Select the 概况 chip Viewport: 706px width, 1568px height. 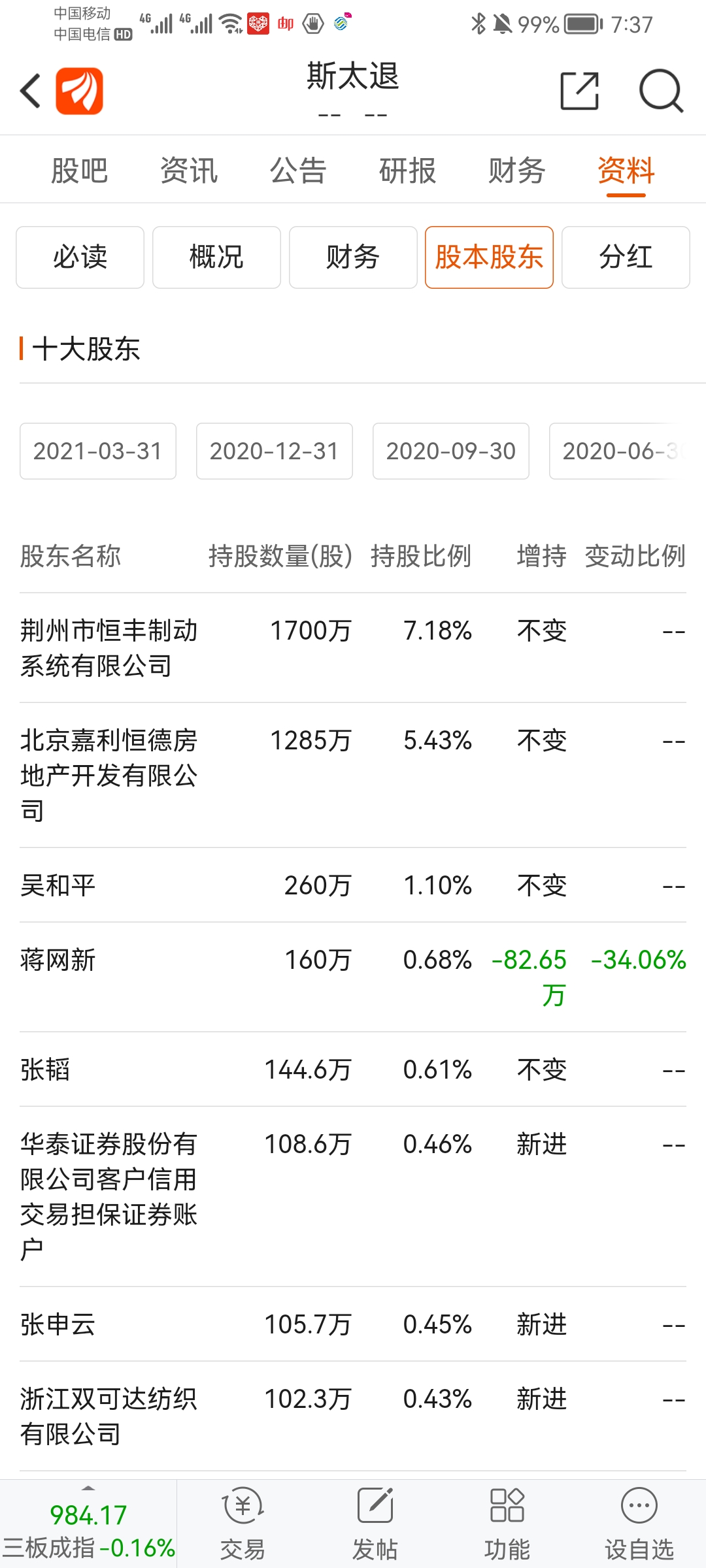pos(216,257)
